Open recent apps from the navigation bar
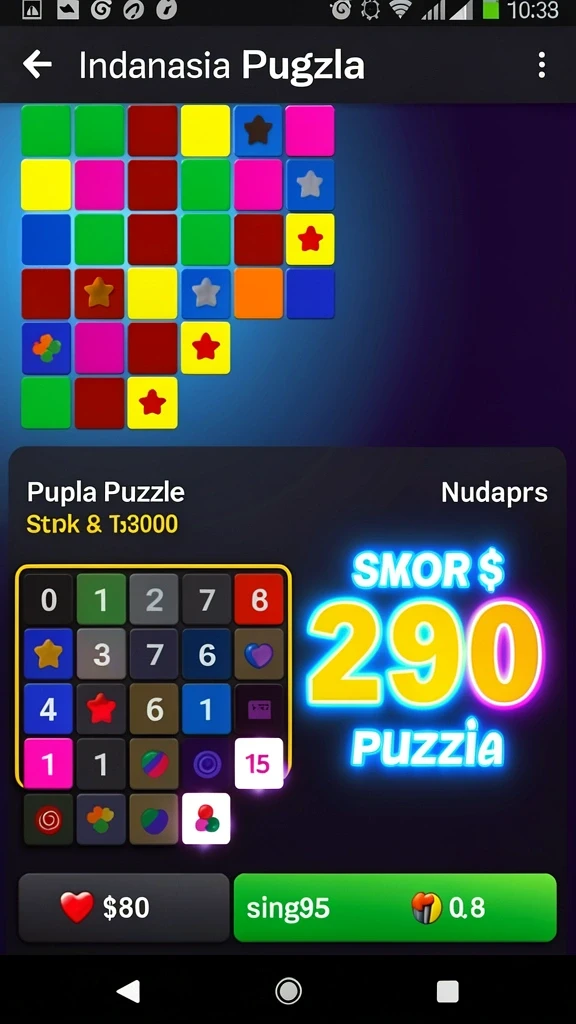The width and height of the screenshot is (576, 1024). pyautogui.click(x=447, y=991)
